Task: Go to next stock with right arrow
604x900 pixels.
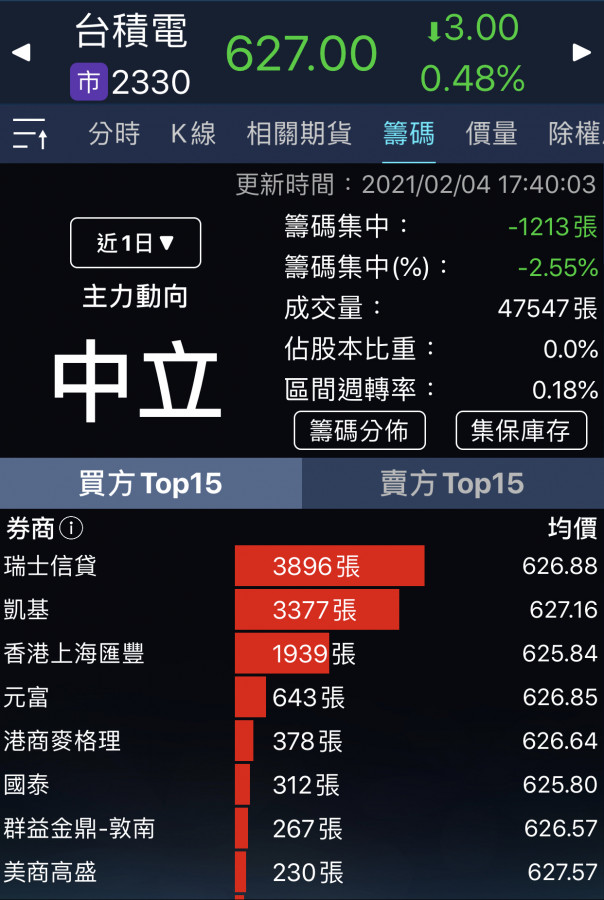Action: coord(582,52)
